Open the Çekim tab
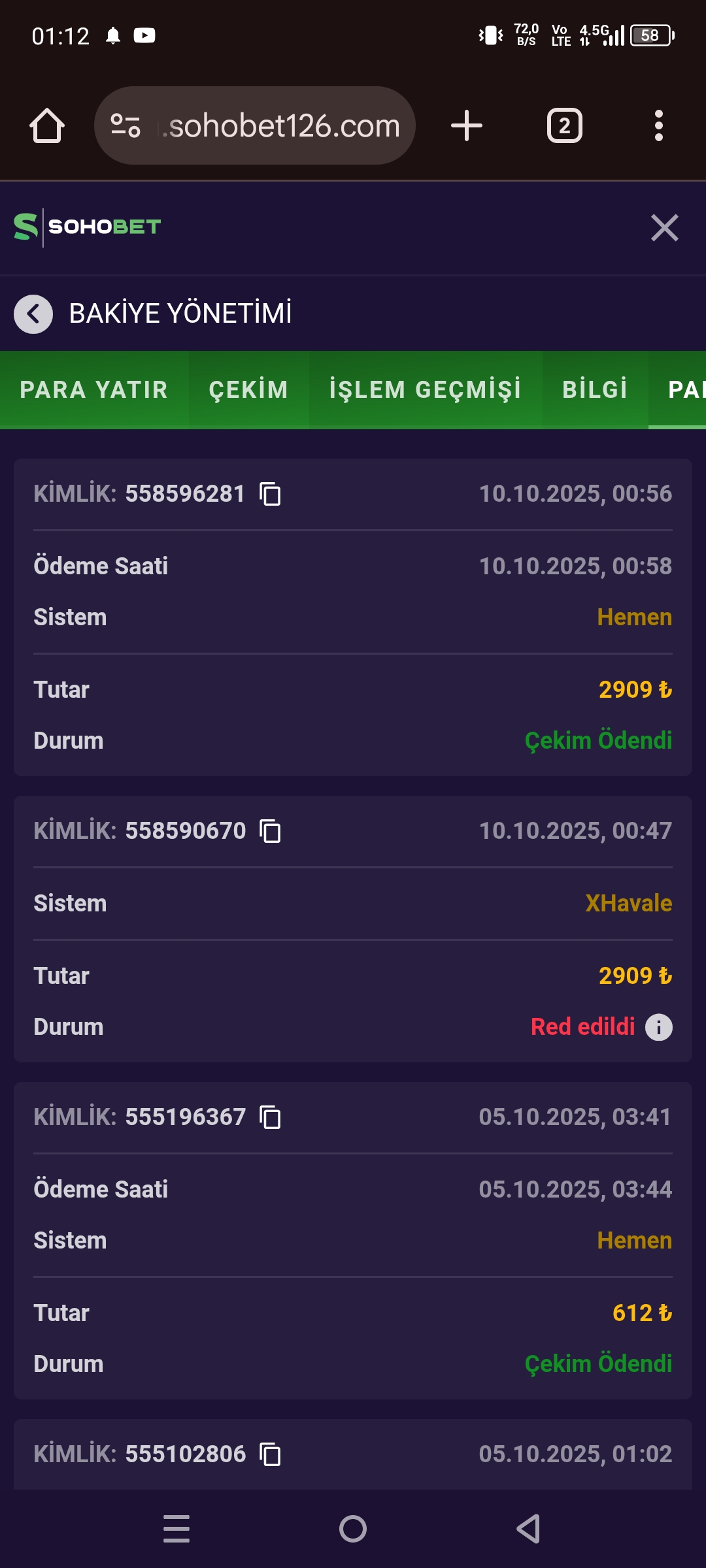The width and height of the screenshot is (706, 1568). (248, 390)
